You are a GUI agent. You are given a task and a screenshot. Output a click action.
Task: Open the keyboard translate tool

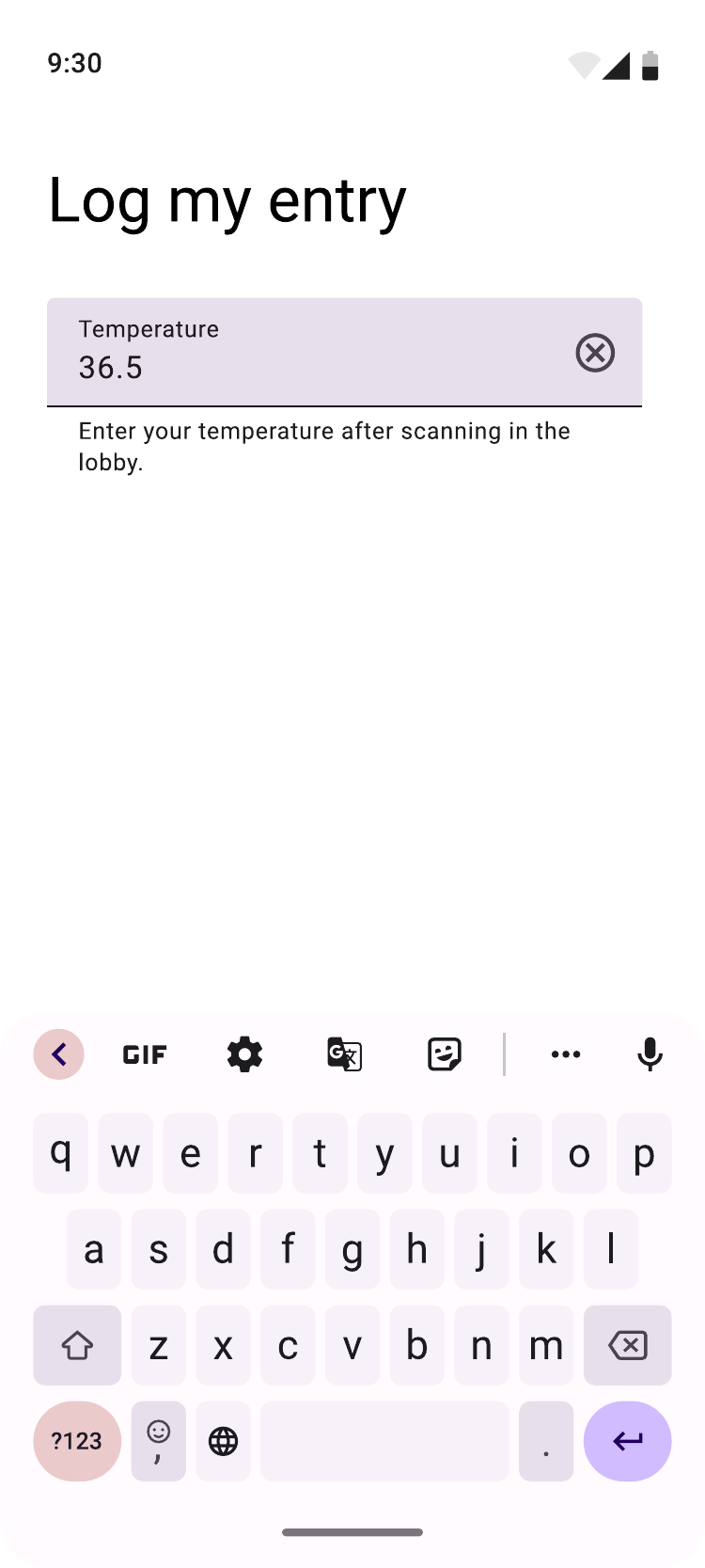344,1054
